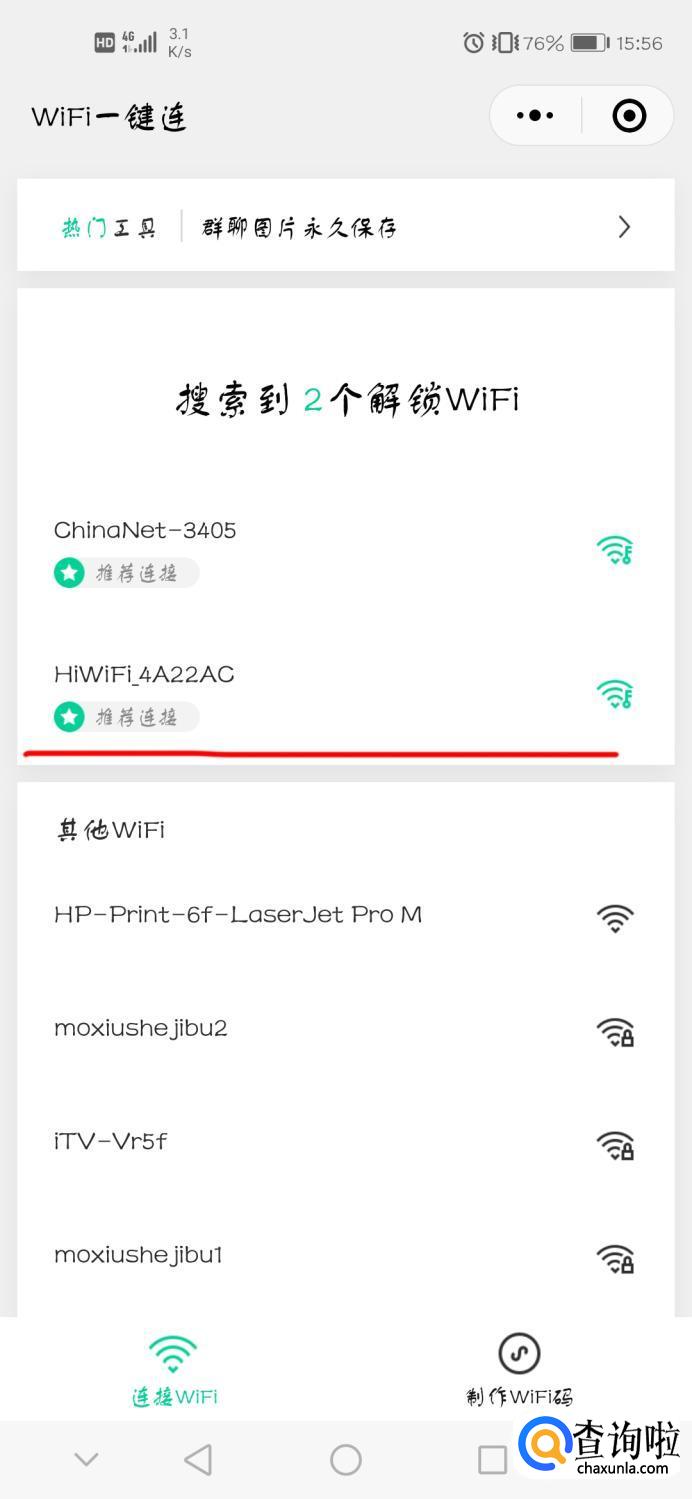692x1499 pixels.
Task: Open the mini program more options menu
Action: (535, 116)
